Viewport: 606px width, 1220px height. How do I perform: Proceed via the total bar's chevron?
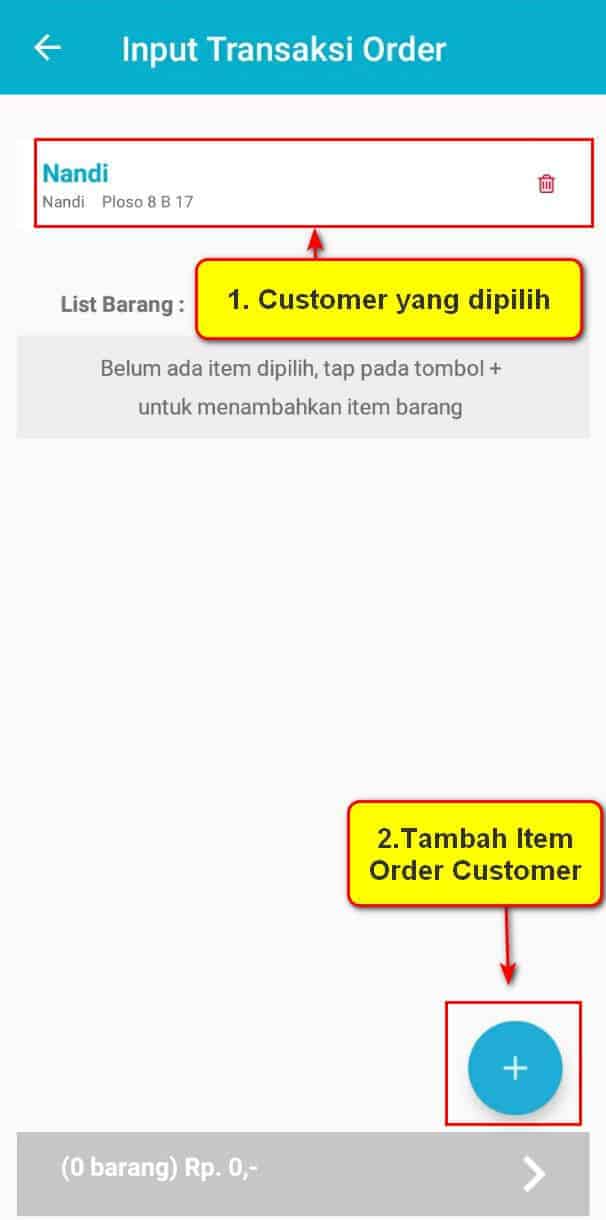534,1174
